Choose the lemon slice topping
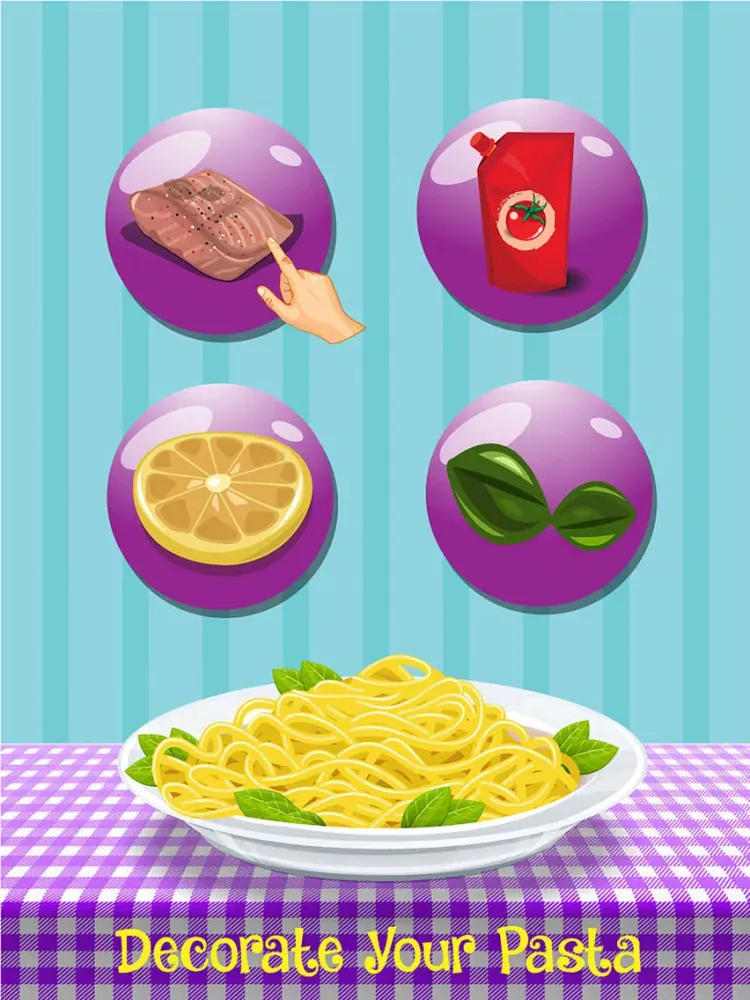 coord(222,496)
